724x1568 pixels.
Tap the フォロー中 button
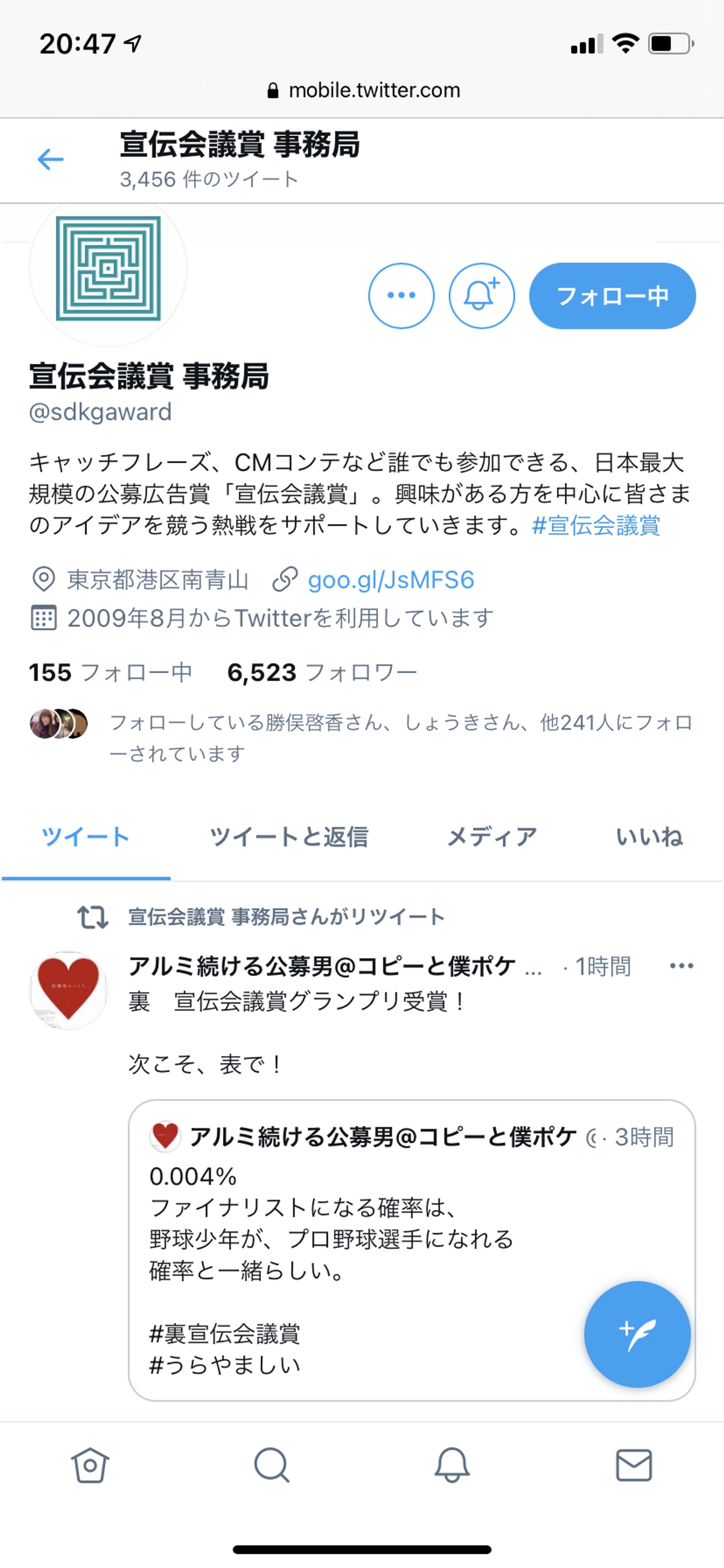[612, 296]
